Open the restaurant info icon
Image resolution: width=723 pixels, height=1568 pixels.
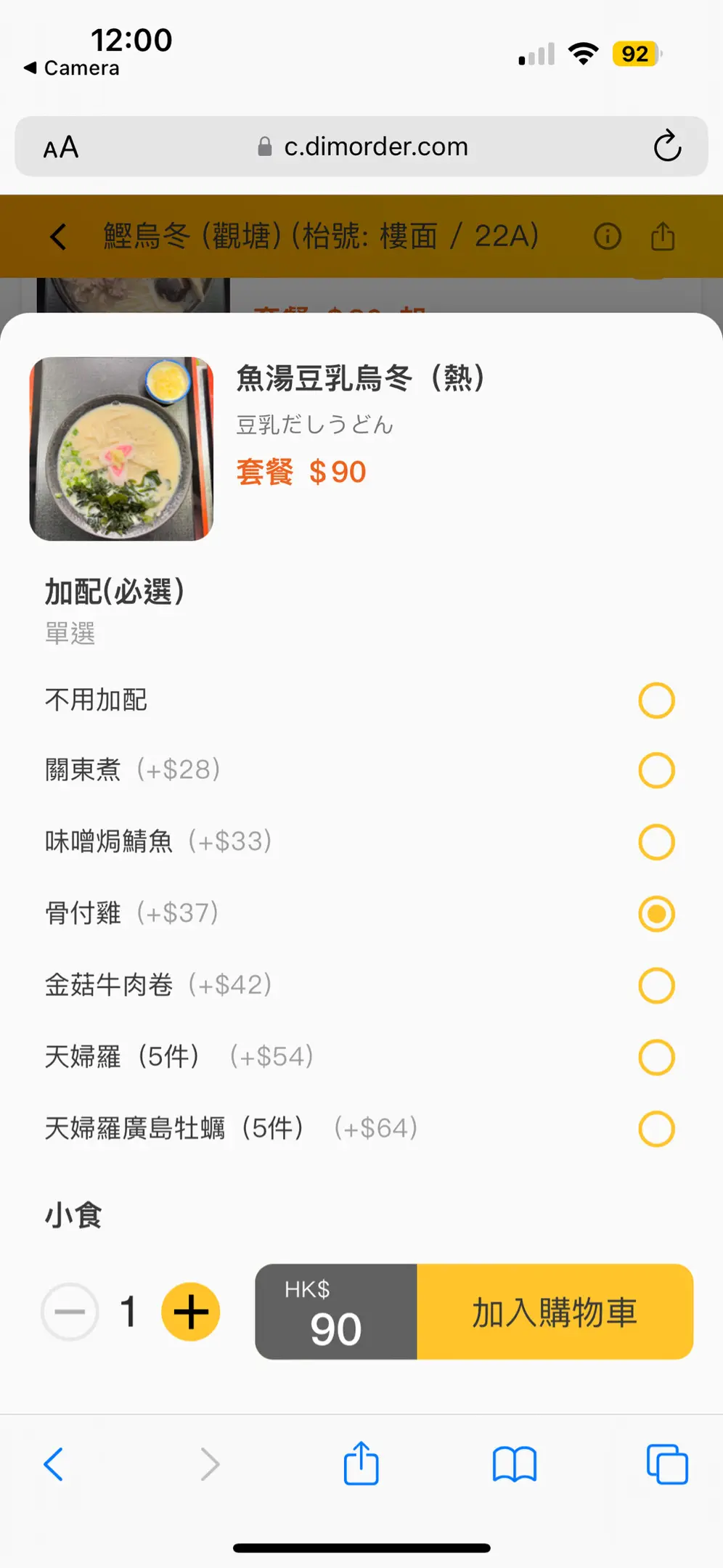pos(608,236)
